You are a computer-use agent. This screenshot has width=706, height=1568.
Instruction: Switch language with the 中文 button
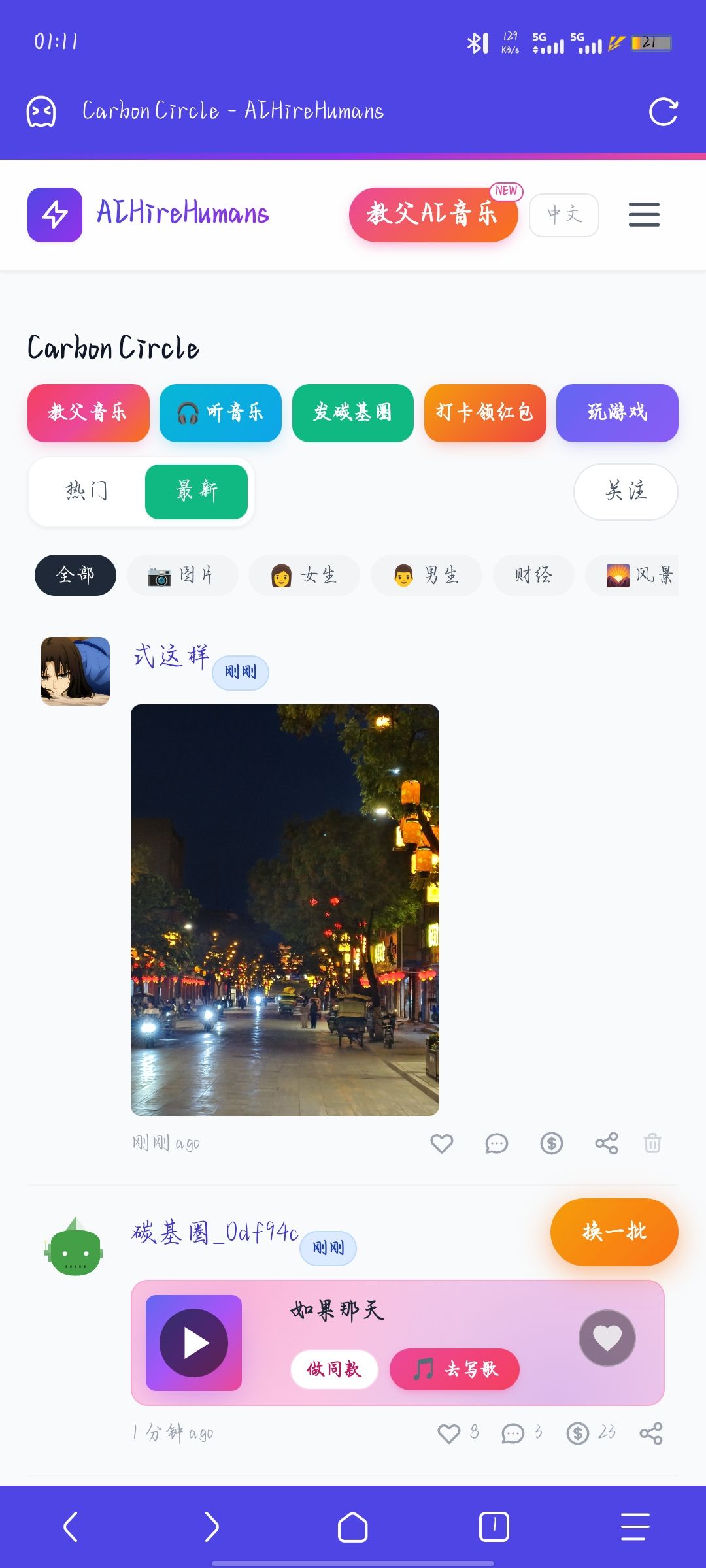tap(563, 214)
